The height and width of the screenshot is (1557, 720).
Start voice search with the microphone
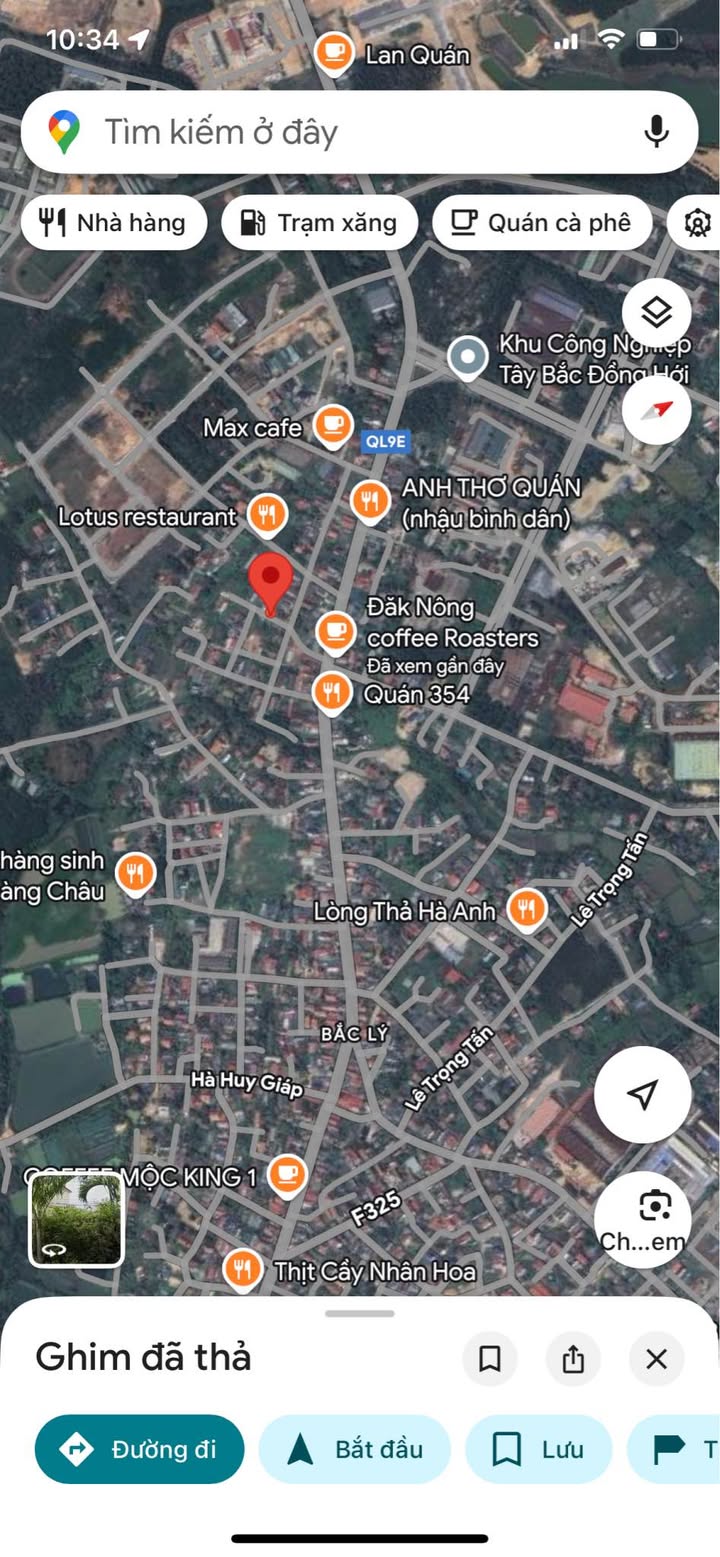point(656,132)
